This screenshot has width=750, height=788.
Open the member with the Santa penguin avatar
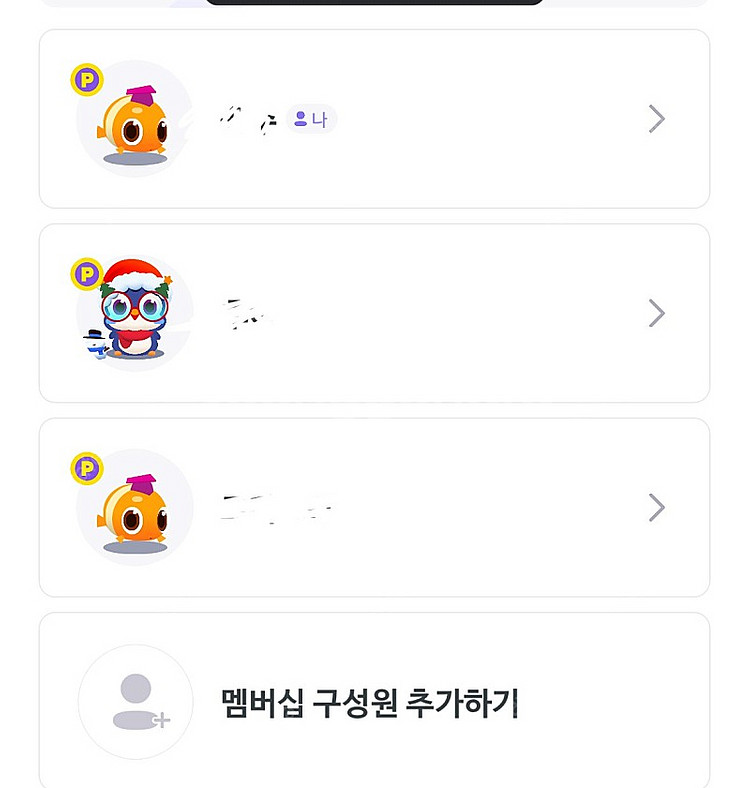click(x=374, y=313)
